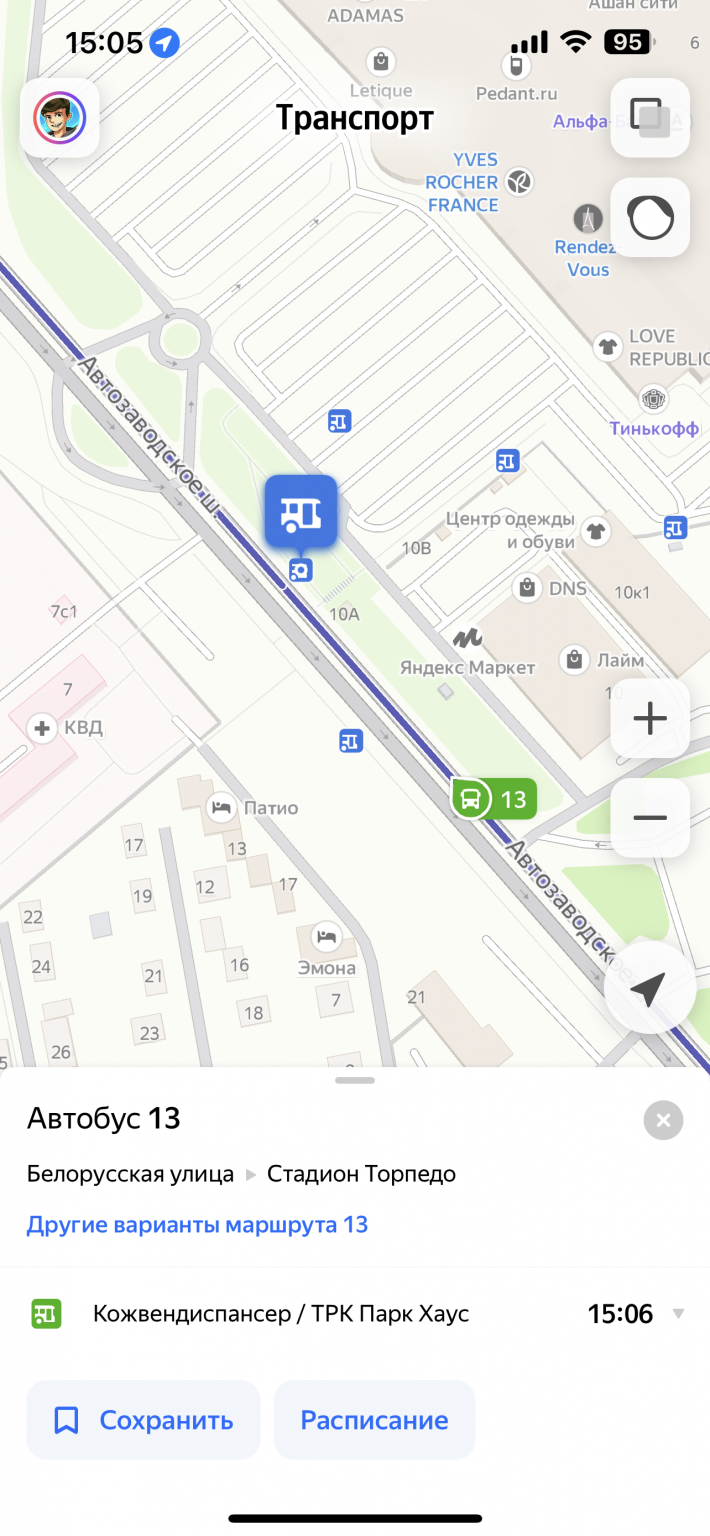Open the profile avatar

(60, 118)
